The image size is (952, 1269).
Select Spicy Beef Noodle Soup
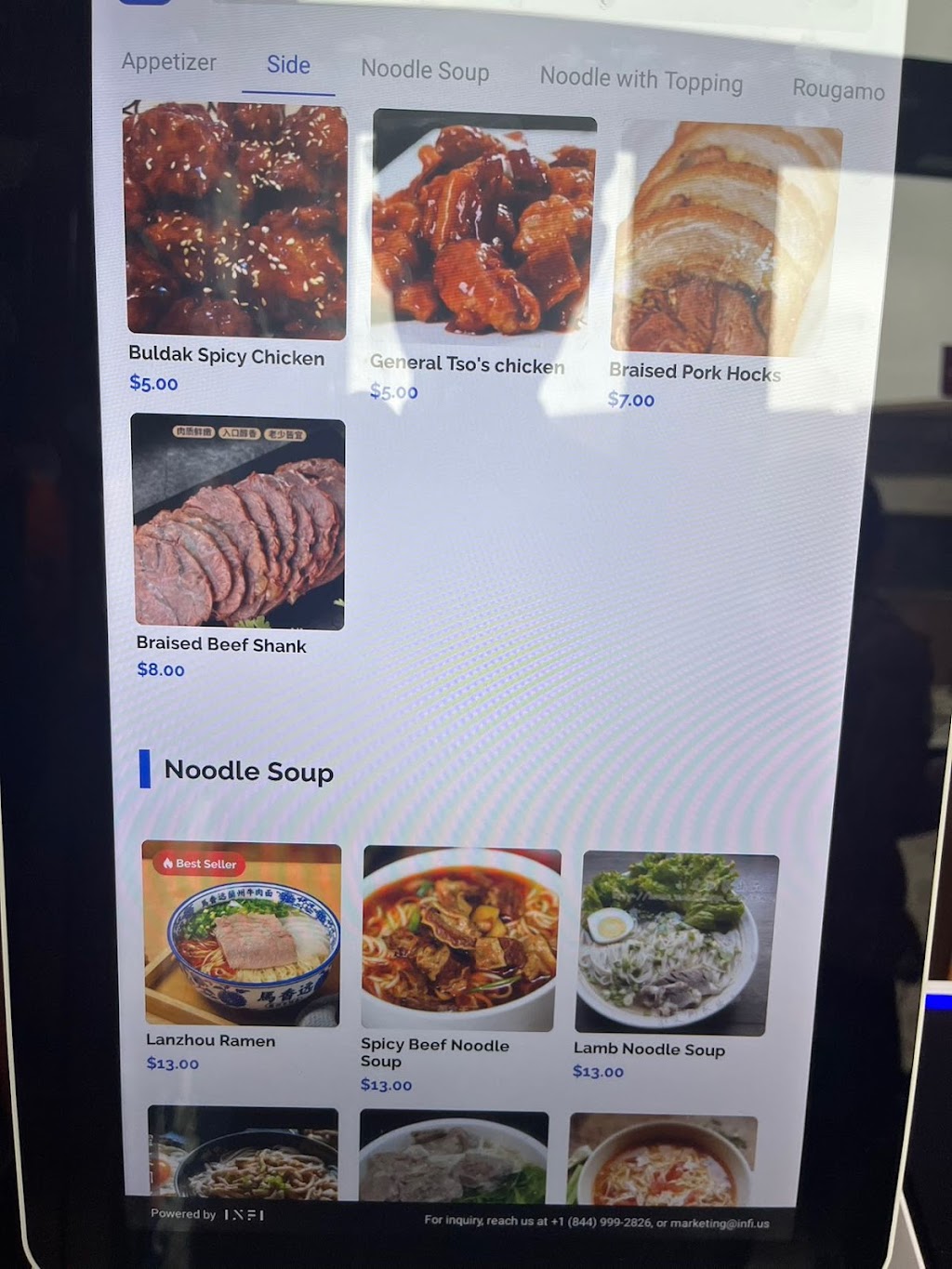(461, 939)
